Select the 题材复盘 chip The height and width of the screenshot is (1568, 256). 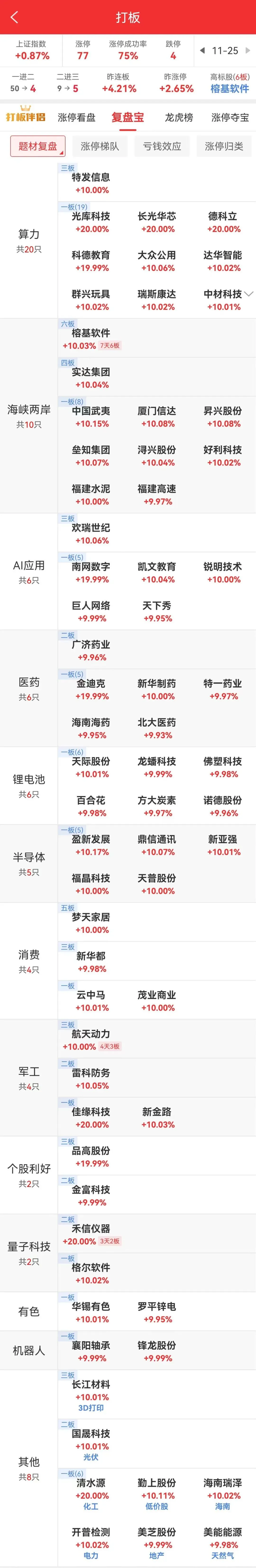tap(38, 146)
